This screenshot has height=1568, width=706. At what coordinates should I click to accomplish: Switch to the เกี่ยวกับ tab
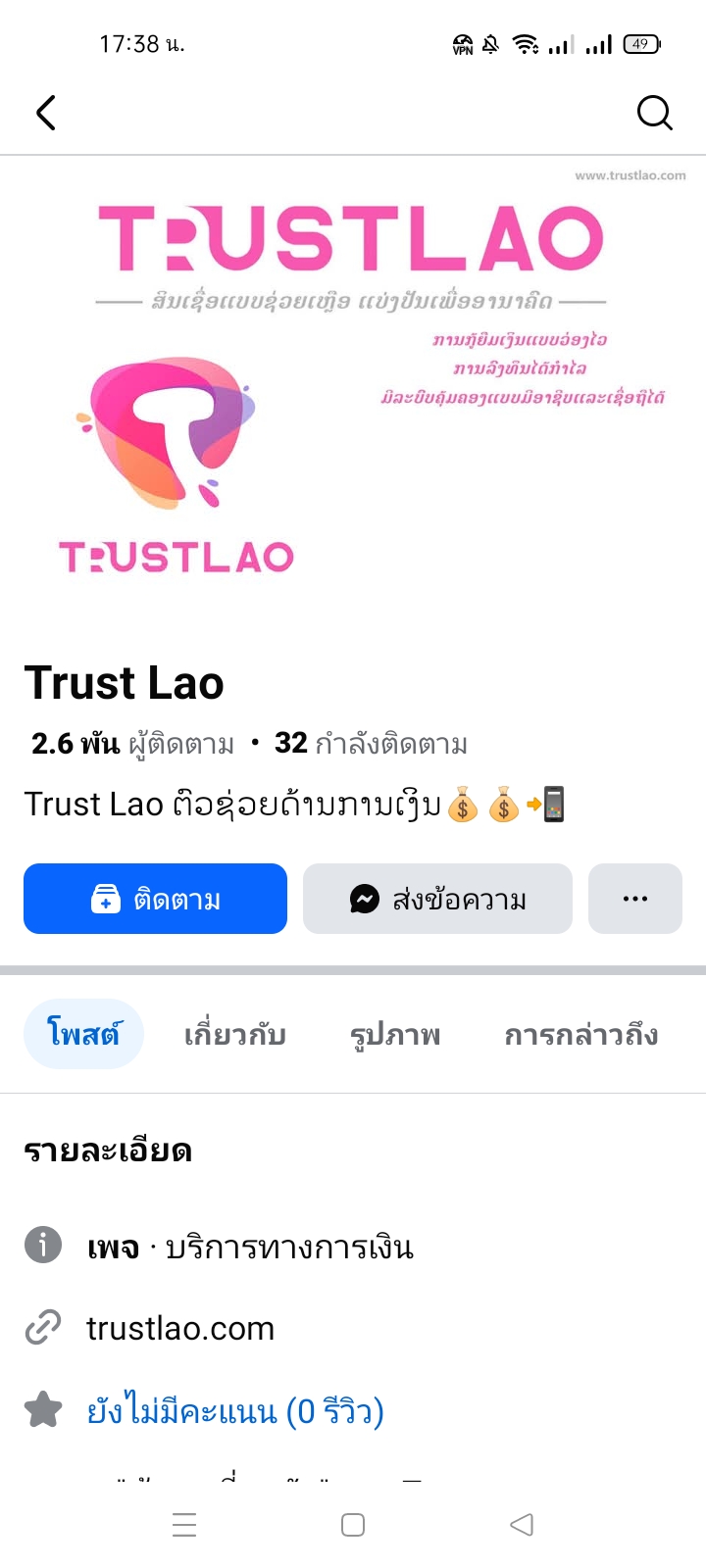234,1034
